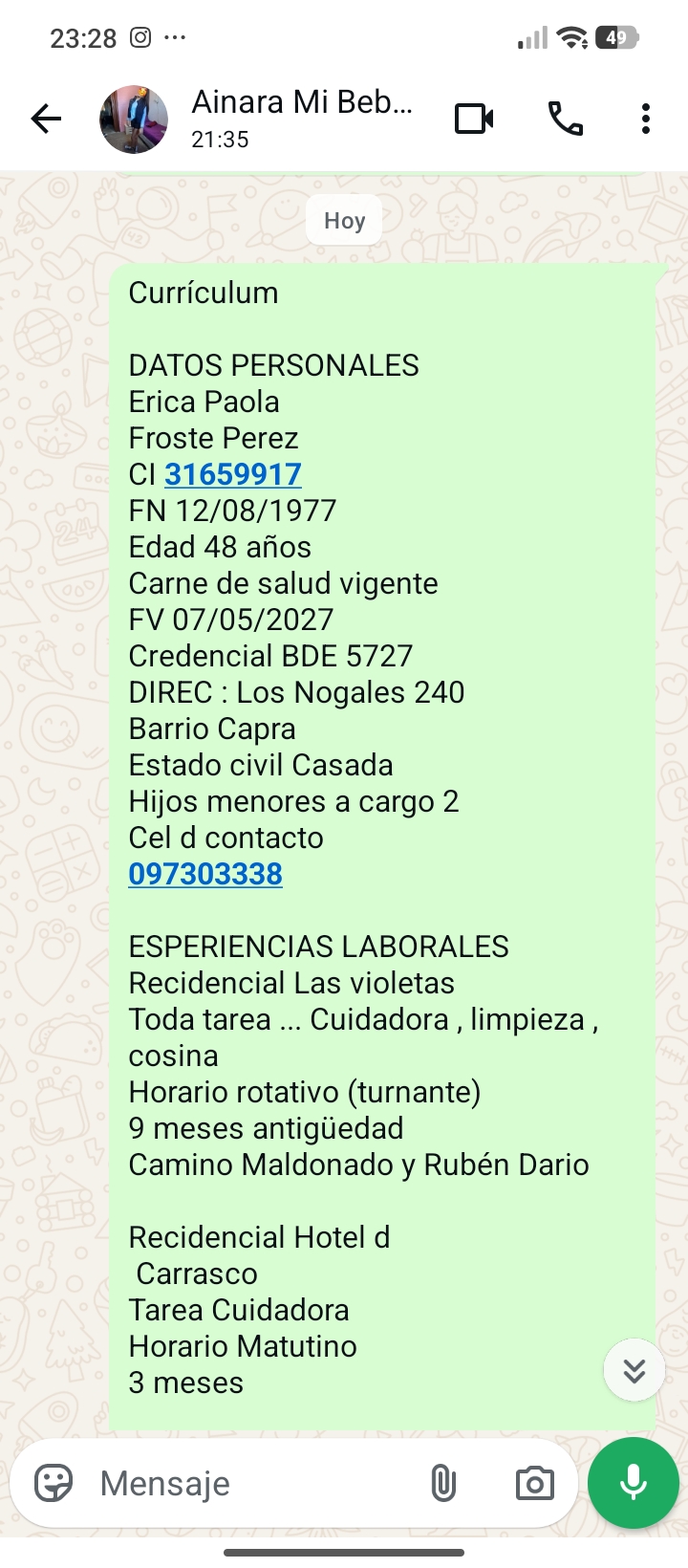Open Ainara Mi Beb contact profile picture
Screen dimensions: 688x1568
(x=134, y=120)
